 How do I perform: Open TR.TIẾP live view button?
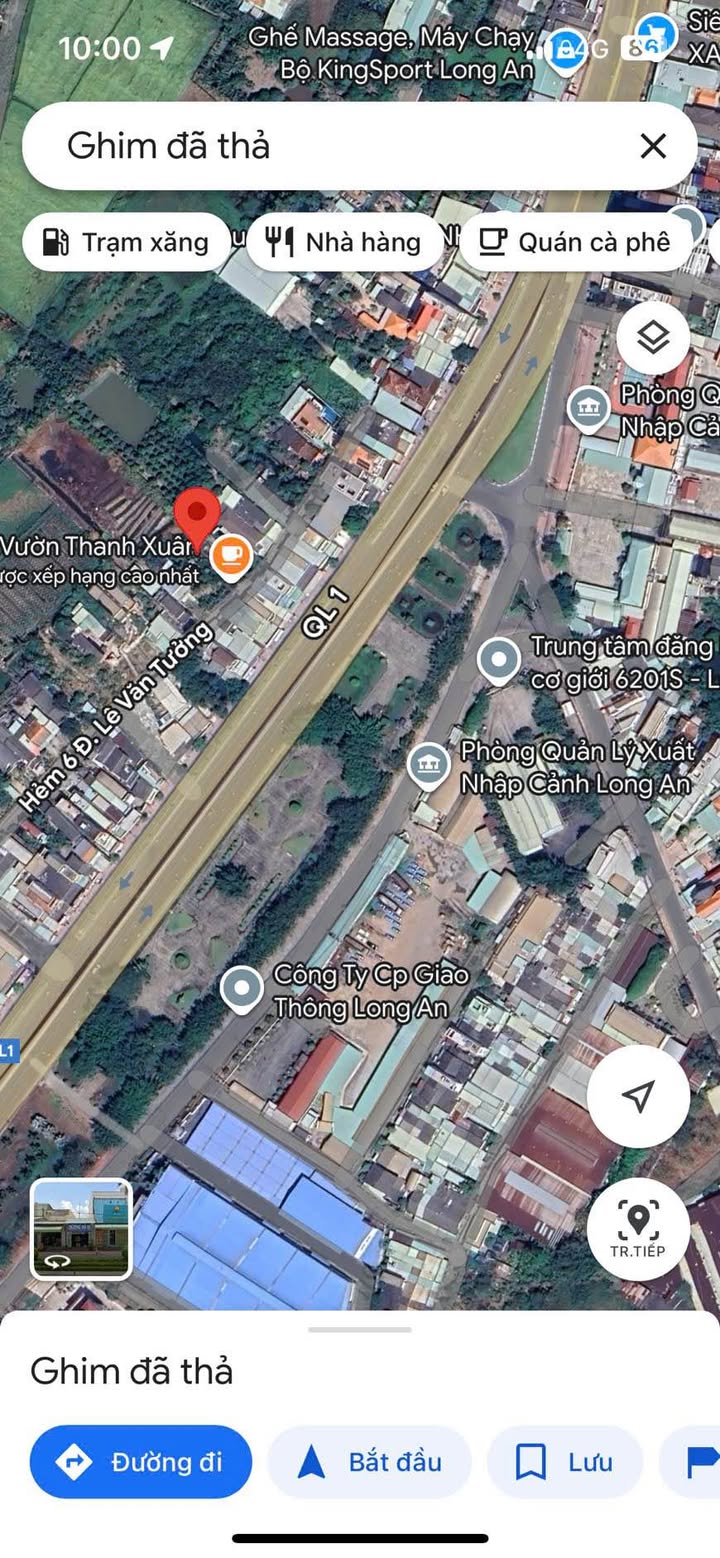[x=638, y=1229]
